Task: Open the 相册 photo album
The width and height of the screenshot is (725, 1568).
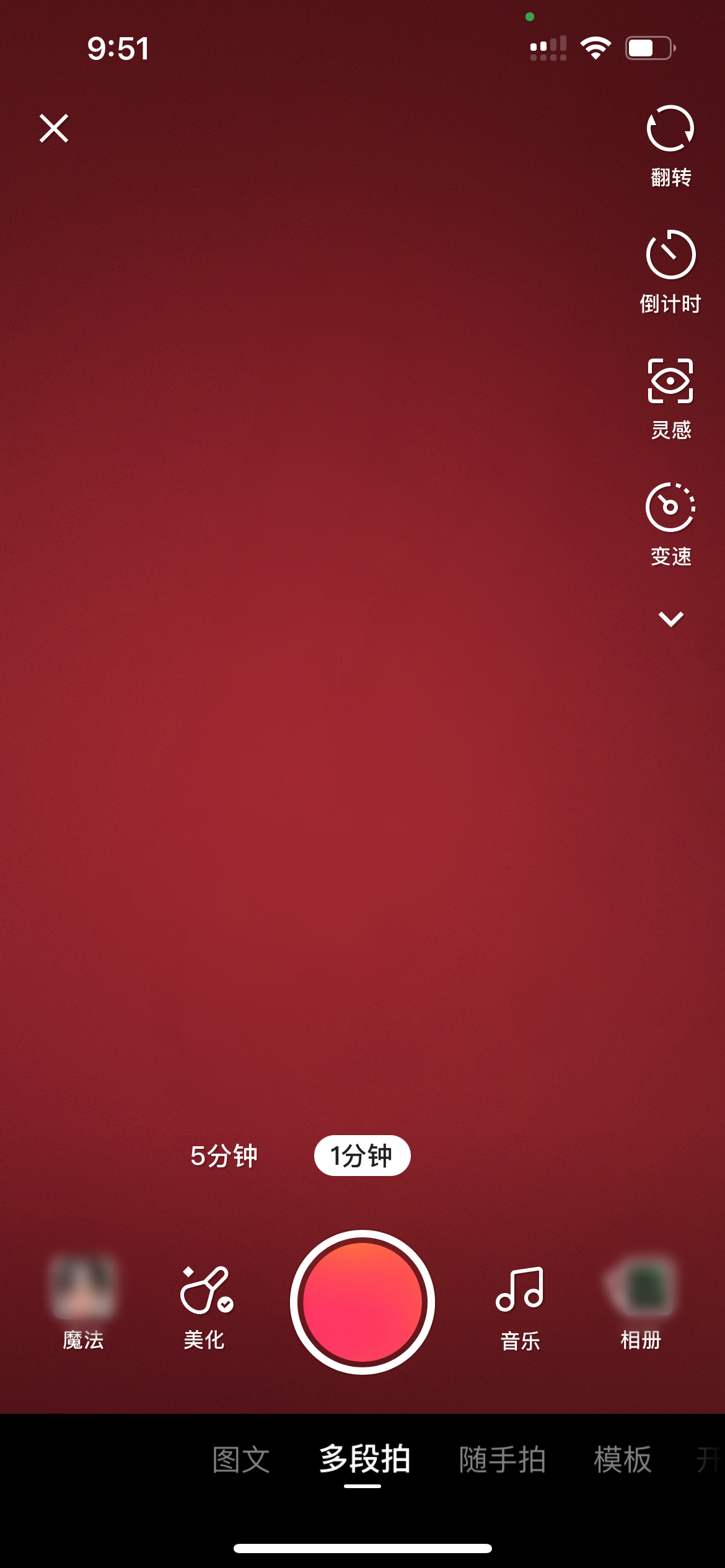Action: (641, 1300)
